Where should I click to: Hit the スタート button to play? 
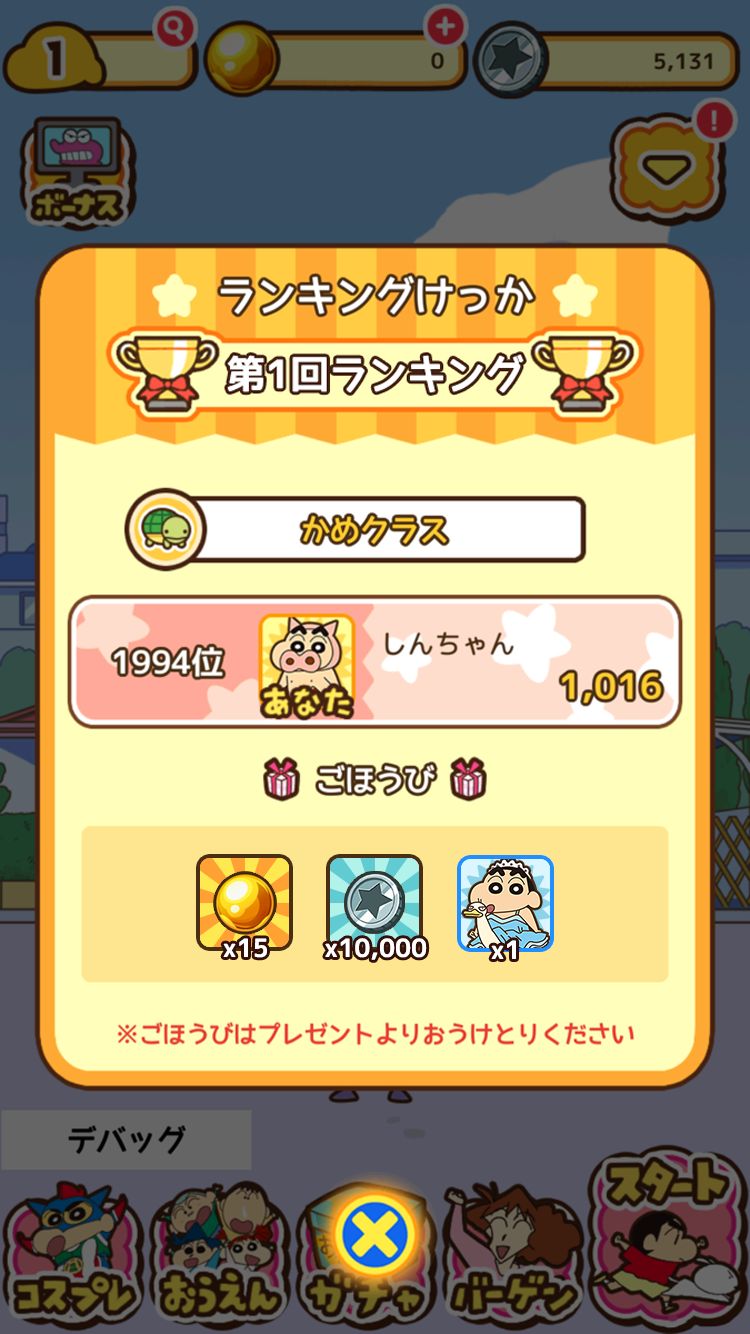[x=667, y=1240]
